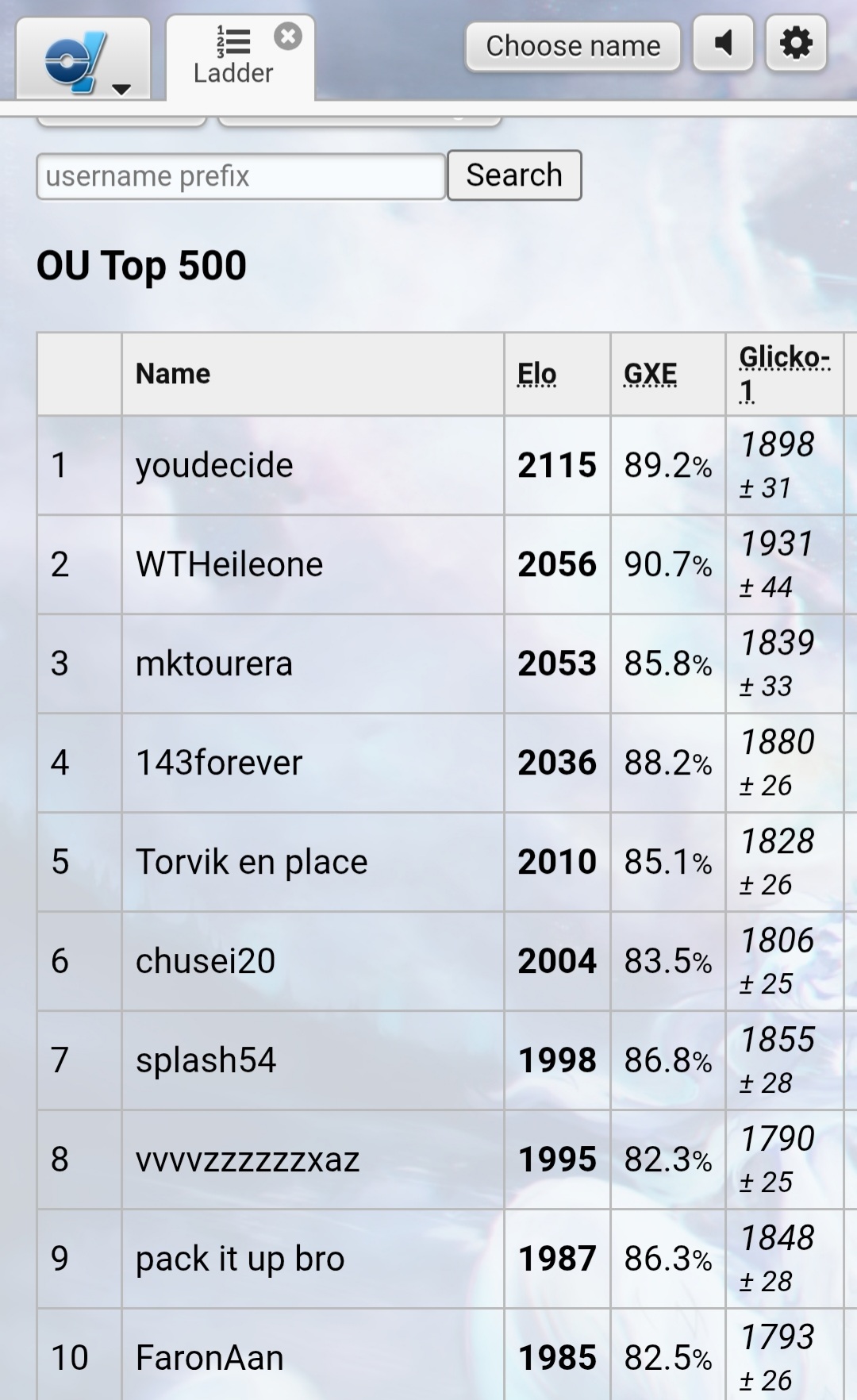Select top-ranked player youdecide
Image resolution: width=857 pixels, height=1400 pixels.
point(213,466)
